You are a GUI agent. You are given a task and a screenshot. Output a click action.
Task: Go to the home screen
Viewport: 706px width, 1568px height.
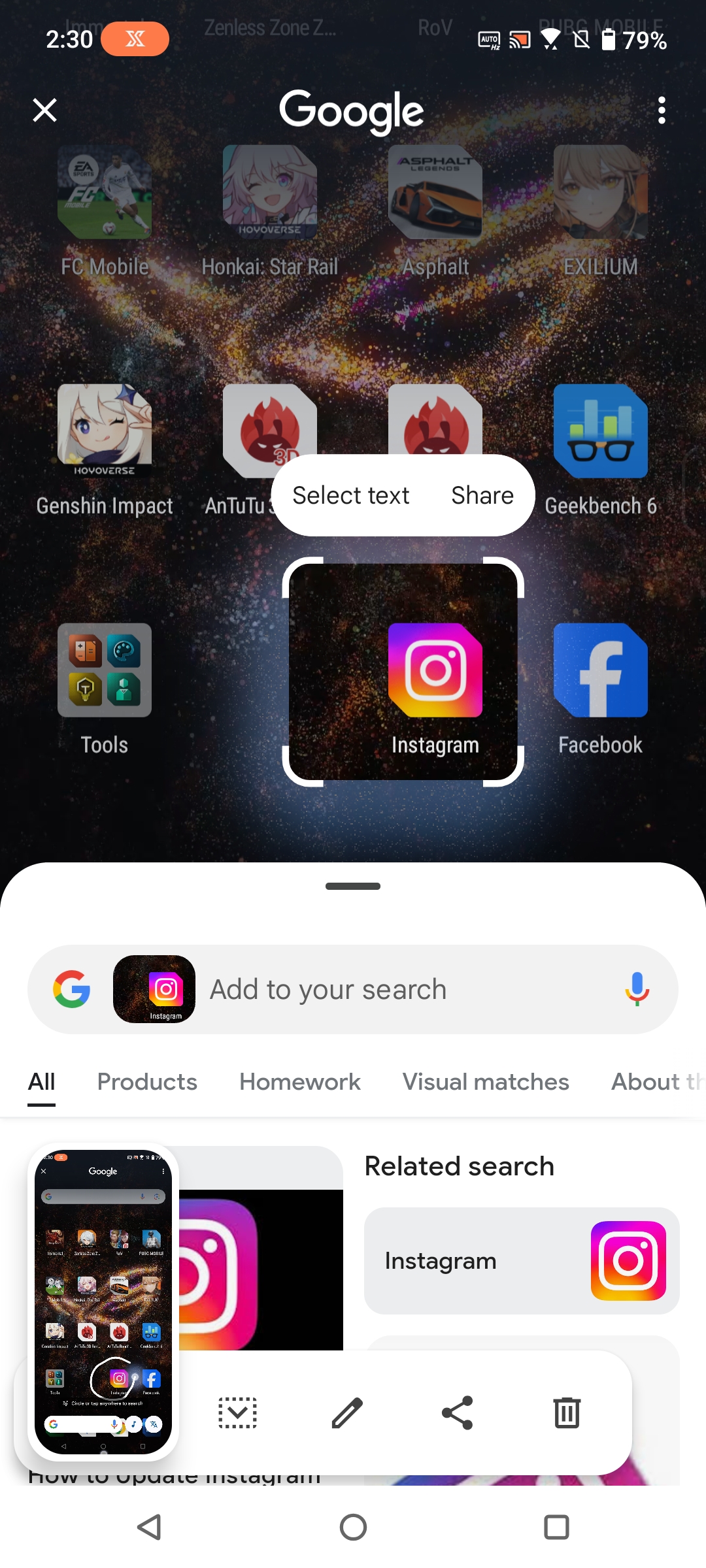coord(353,1527)
